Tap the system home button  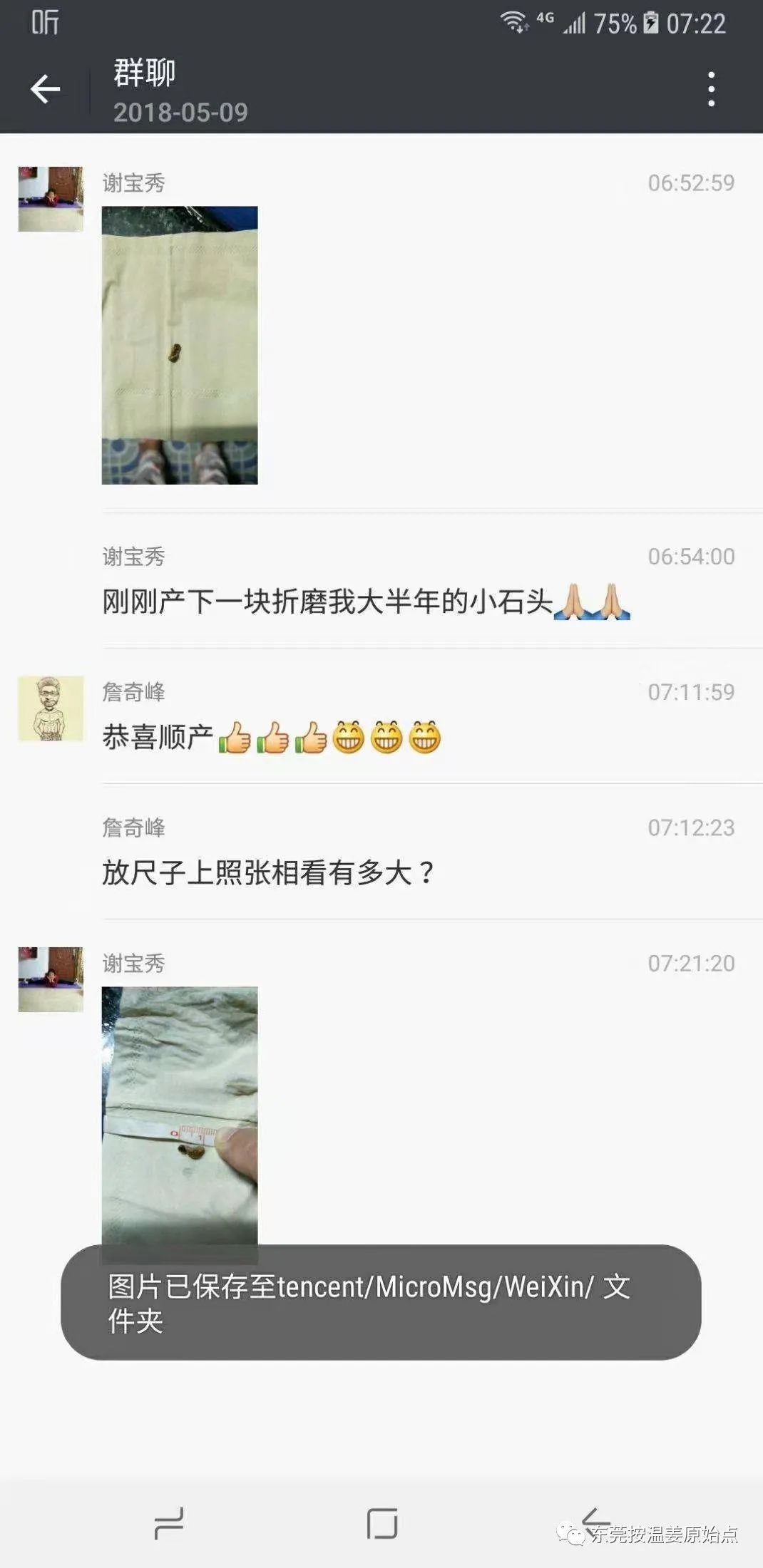pyautogui.click(x=381, y=1524)
